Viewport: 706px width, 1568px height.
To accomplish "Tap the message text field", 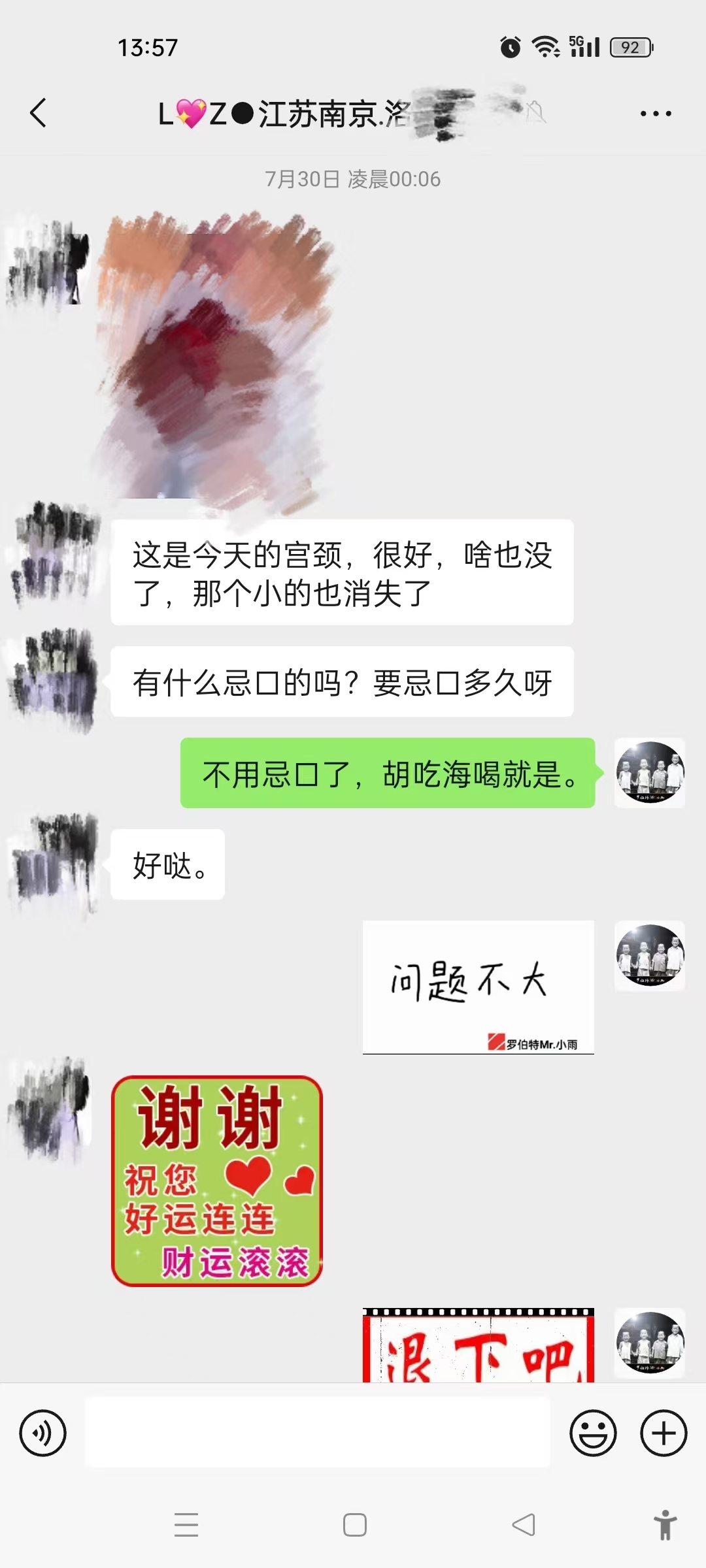I will point(318,1433).
